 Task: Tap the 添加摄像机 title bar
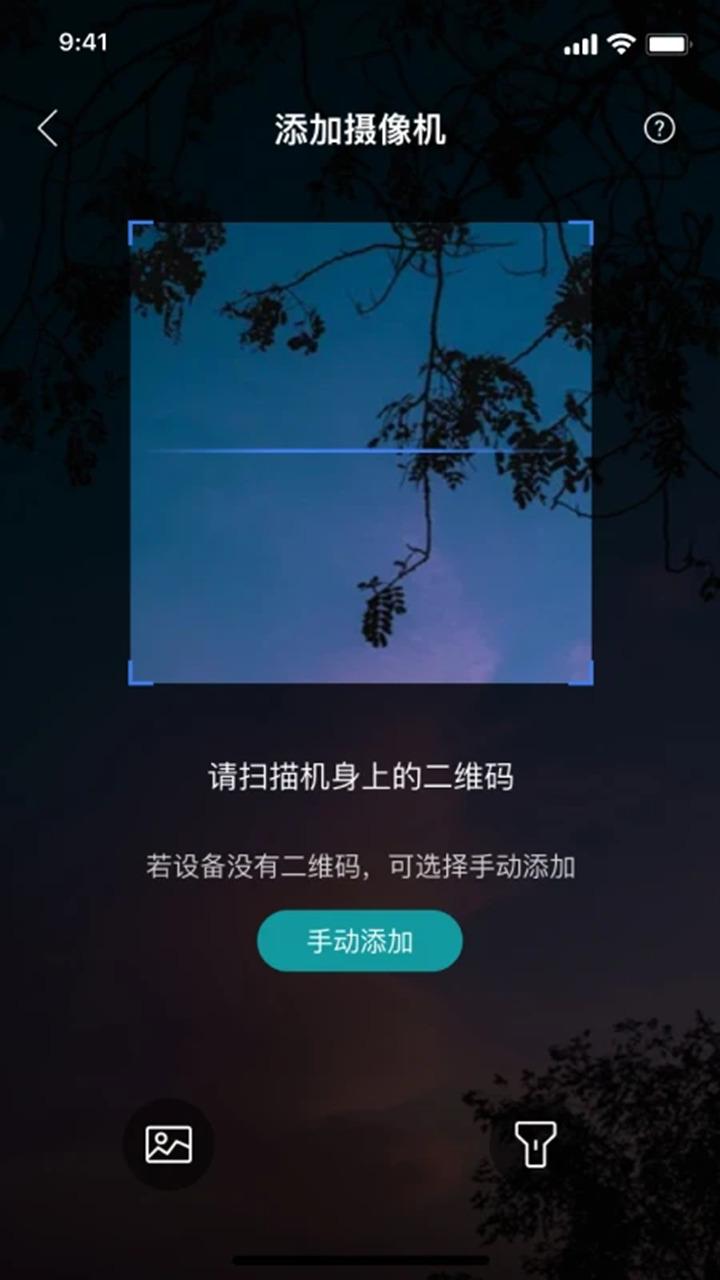pyautogui.click(x=360, y=129)
